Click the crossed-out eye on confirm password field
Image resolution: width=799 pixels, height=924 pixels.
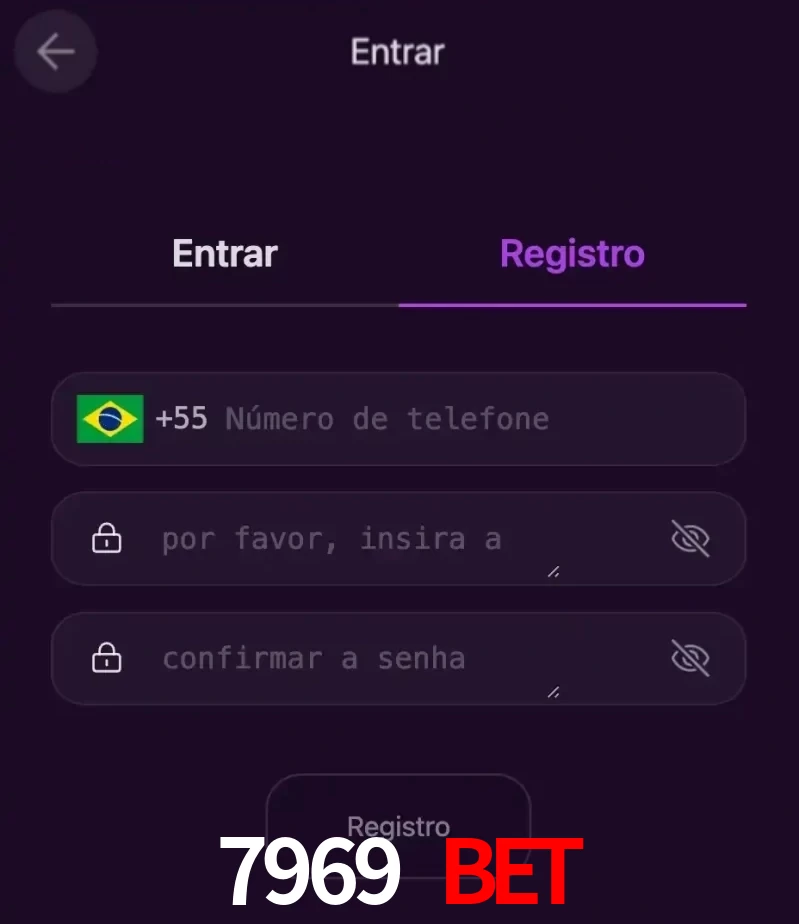click(x=691, y=658)
